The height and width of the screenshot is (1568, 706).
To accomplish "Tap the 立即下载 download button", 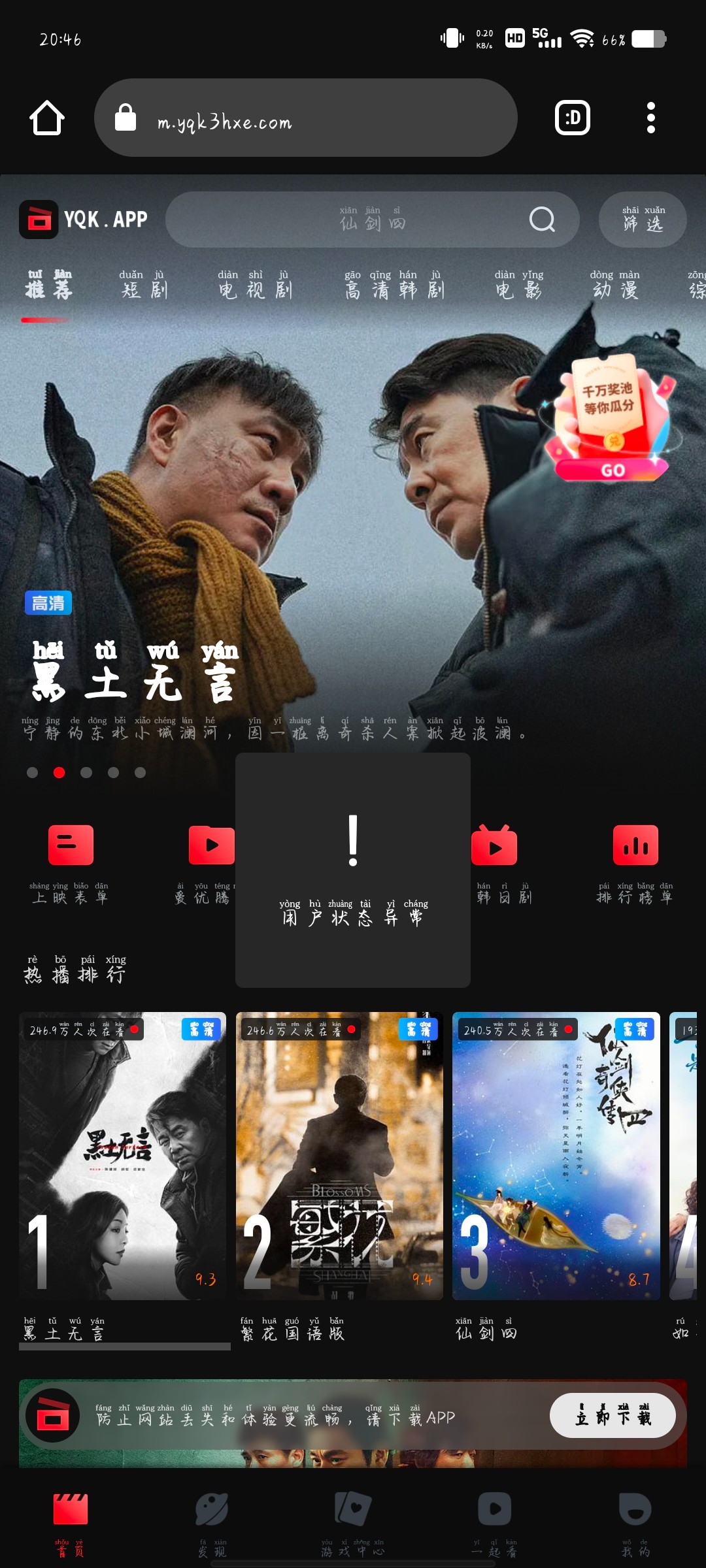I will tap(613, 1416).
